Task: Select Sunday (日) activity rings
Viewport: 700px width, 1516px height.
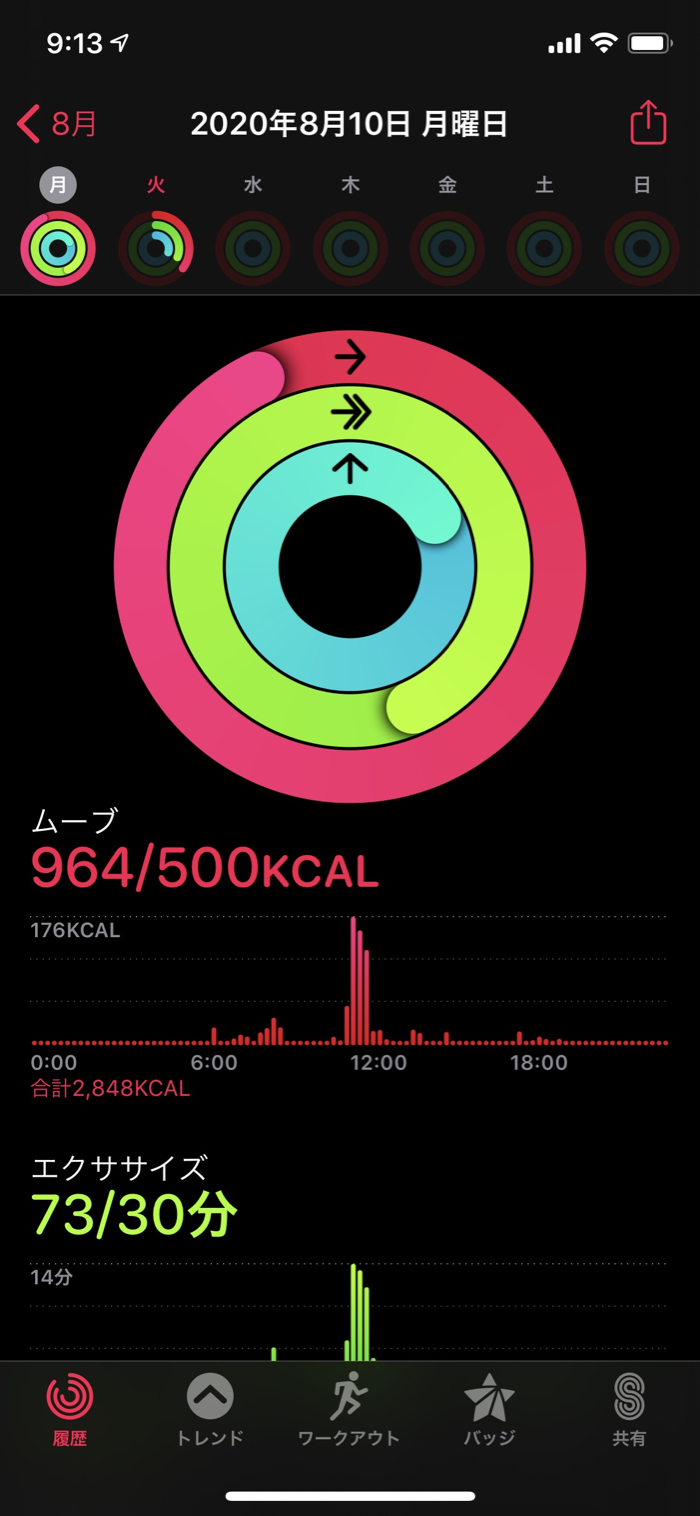Action: (642, 248)
